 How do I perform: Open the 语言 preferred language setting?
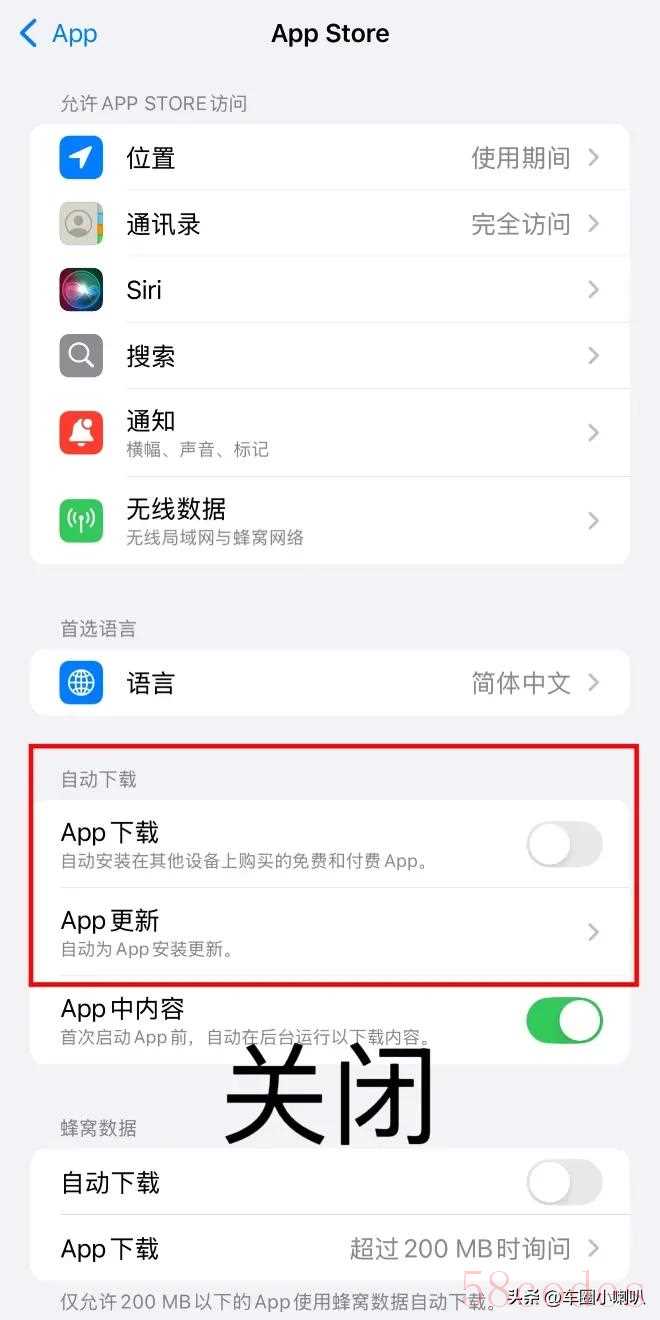pos(330,683)
